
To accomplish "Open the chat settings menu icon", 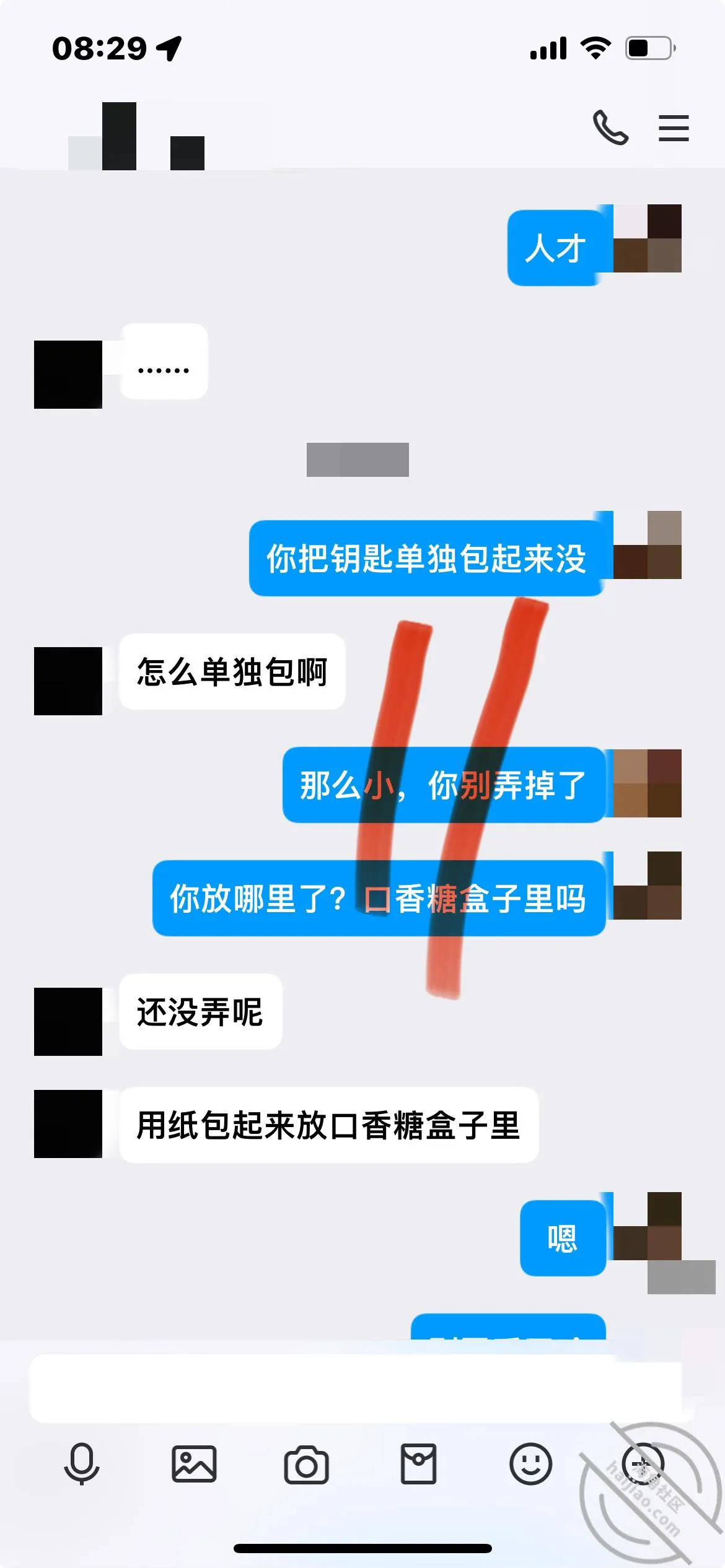I will click(674, 128).
